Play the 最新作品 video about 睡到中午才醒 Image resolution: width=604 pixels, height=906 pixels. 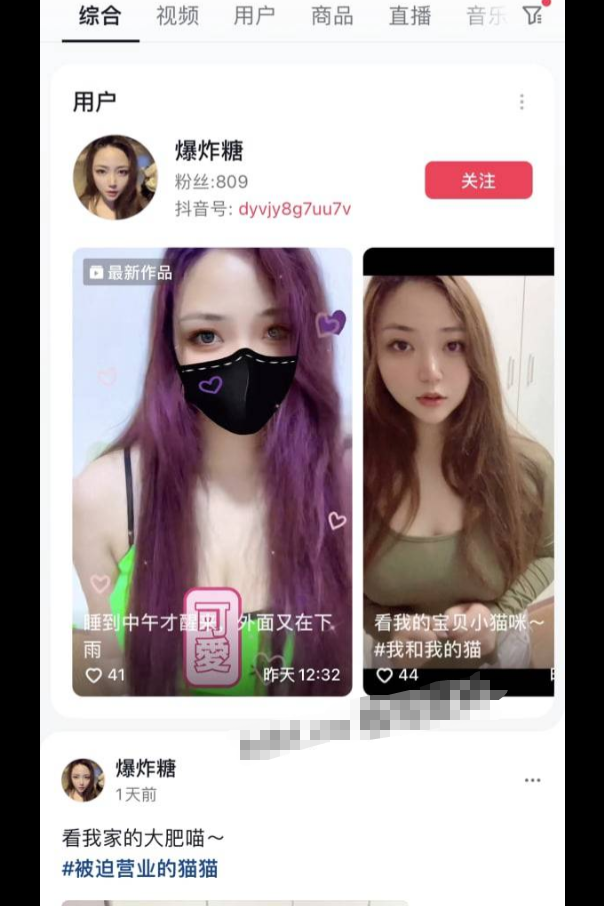pos(212,470)
